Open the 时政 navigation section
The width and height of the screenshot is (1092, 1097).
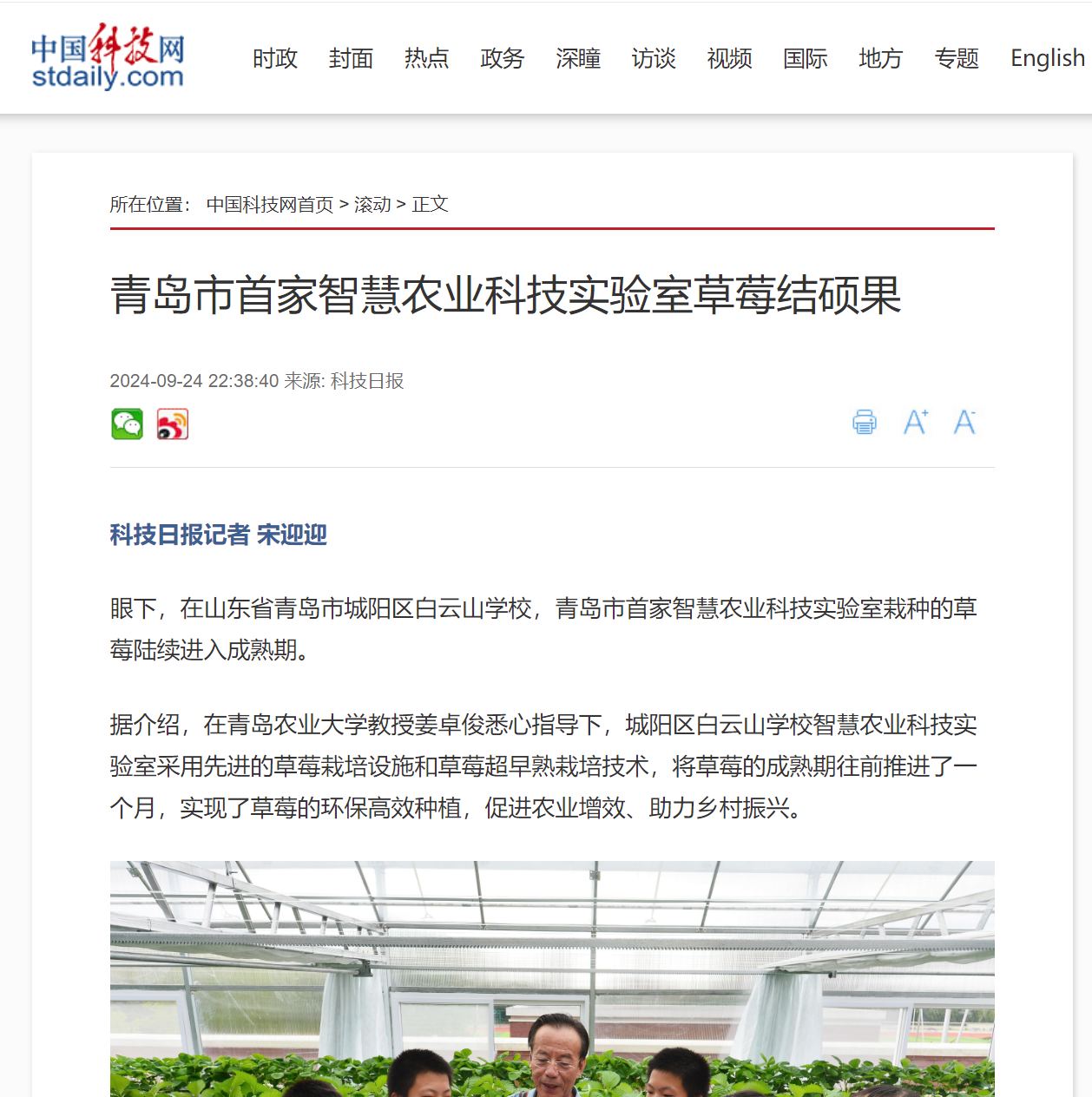pyautogui.click(x=275, y=58)
